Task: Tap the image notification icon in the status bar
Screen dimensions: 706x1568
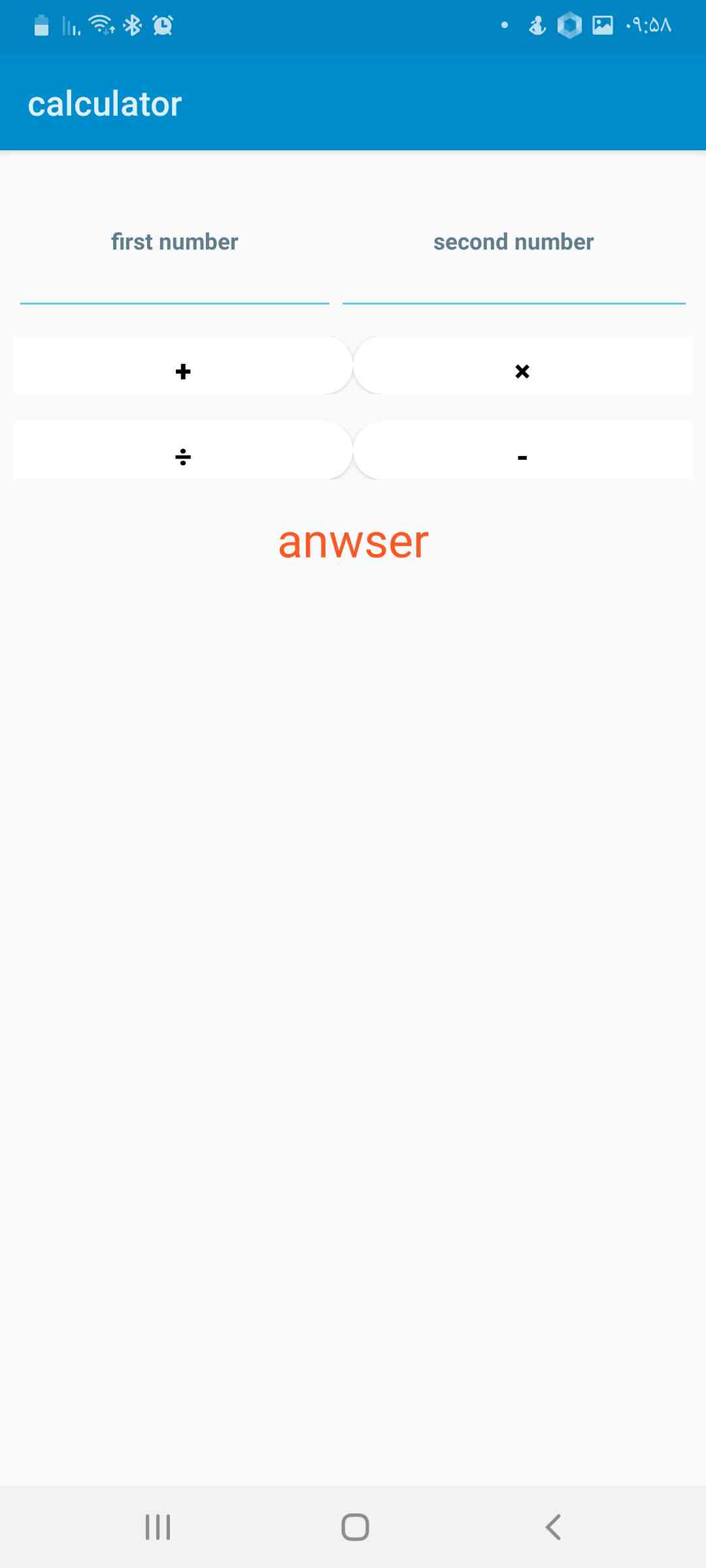Action: click(602, 25)
